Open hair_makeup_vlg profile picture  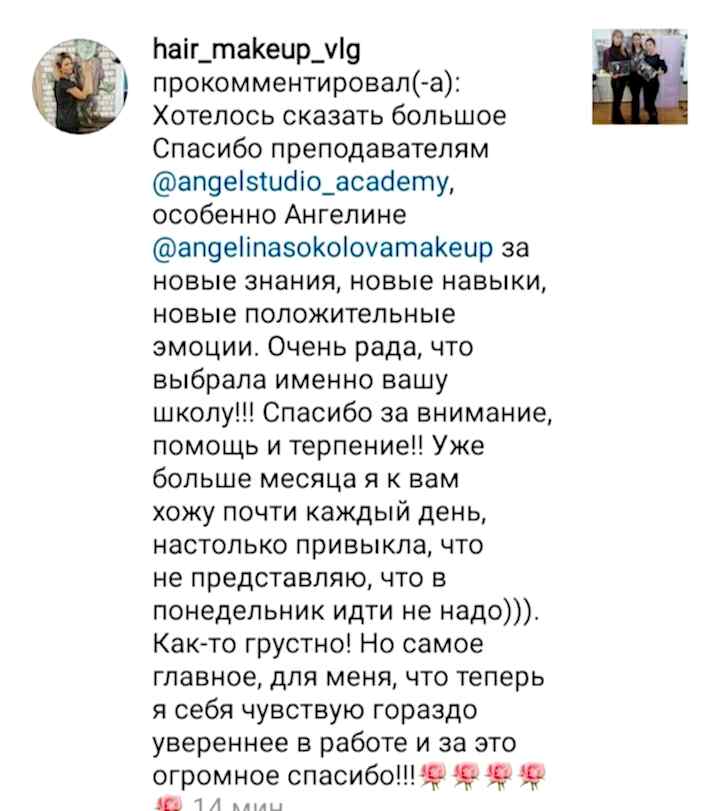click(x=81, y=87)
